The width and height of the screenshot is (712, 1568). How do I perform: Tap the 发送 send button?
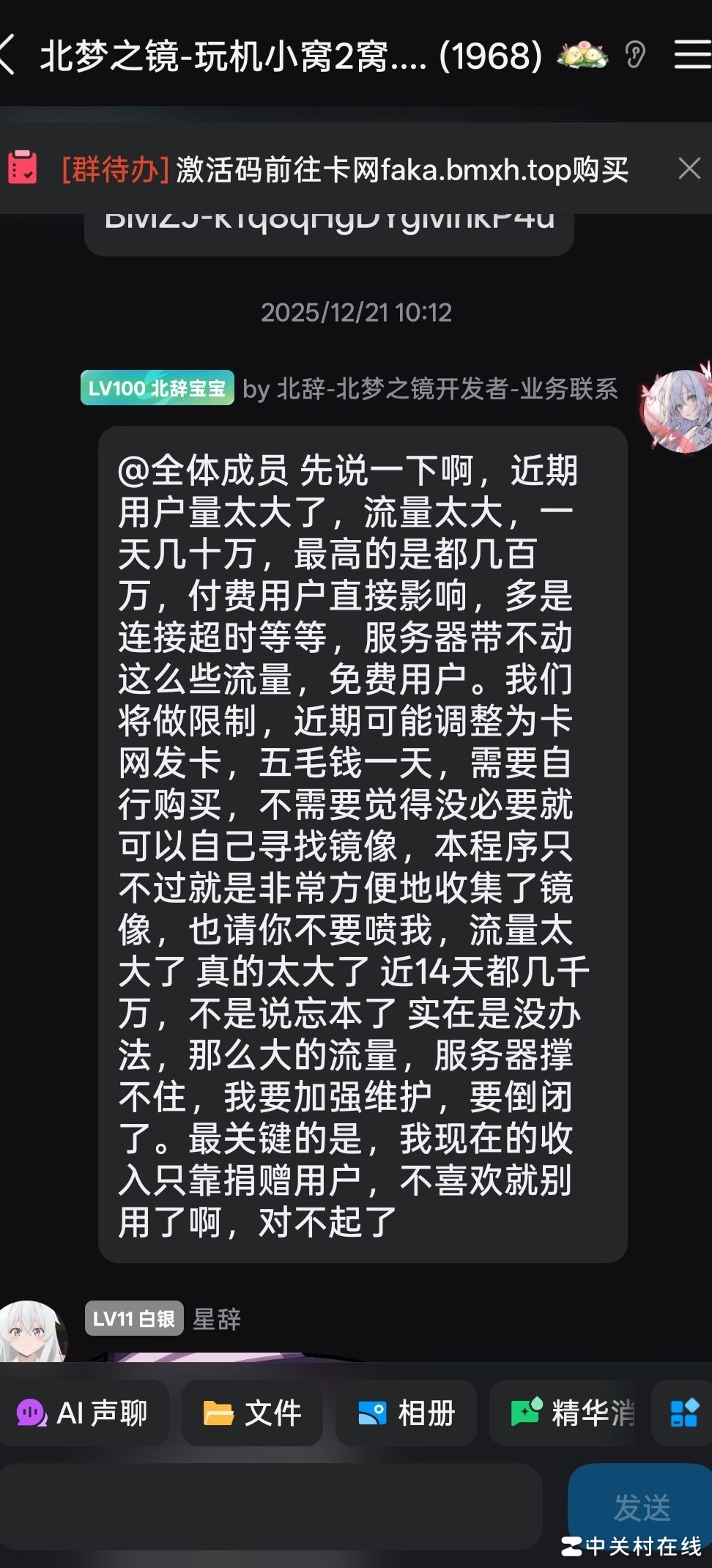(x=641, y=1507)
